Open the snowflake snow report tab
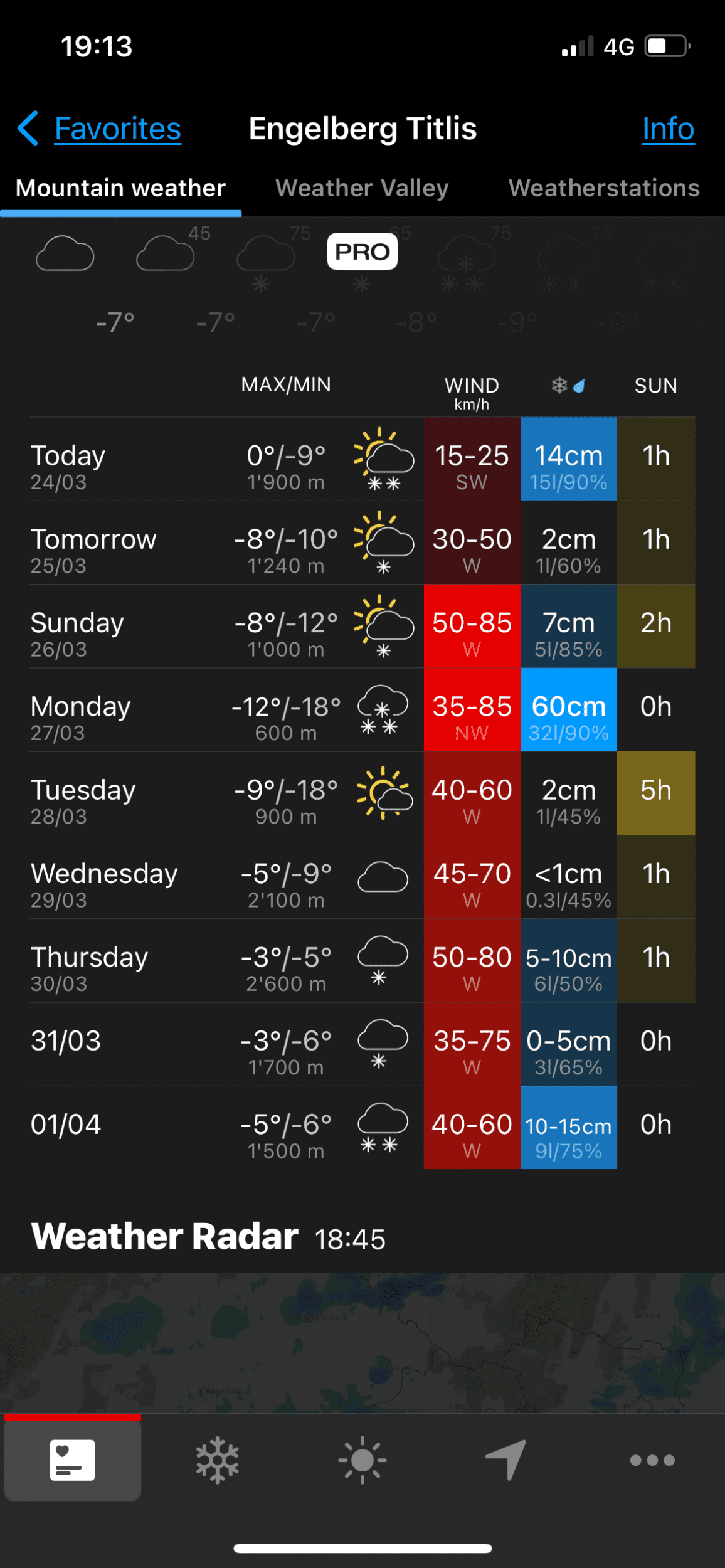The width and height of the screenshot is (725, 1568). click(217, 1459)
